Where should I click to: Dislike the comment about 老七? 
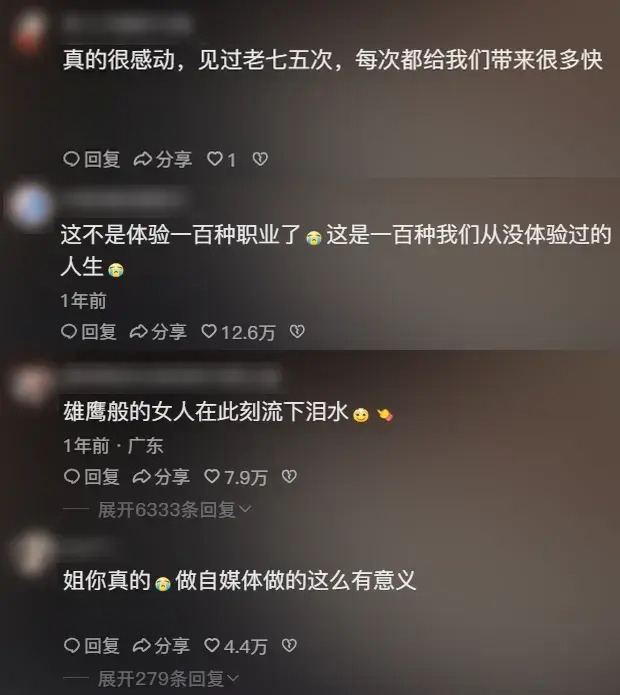click(x=260, y=159)
